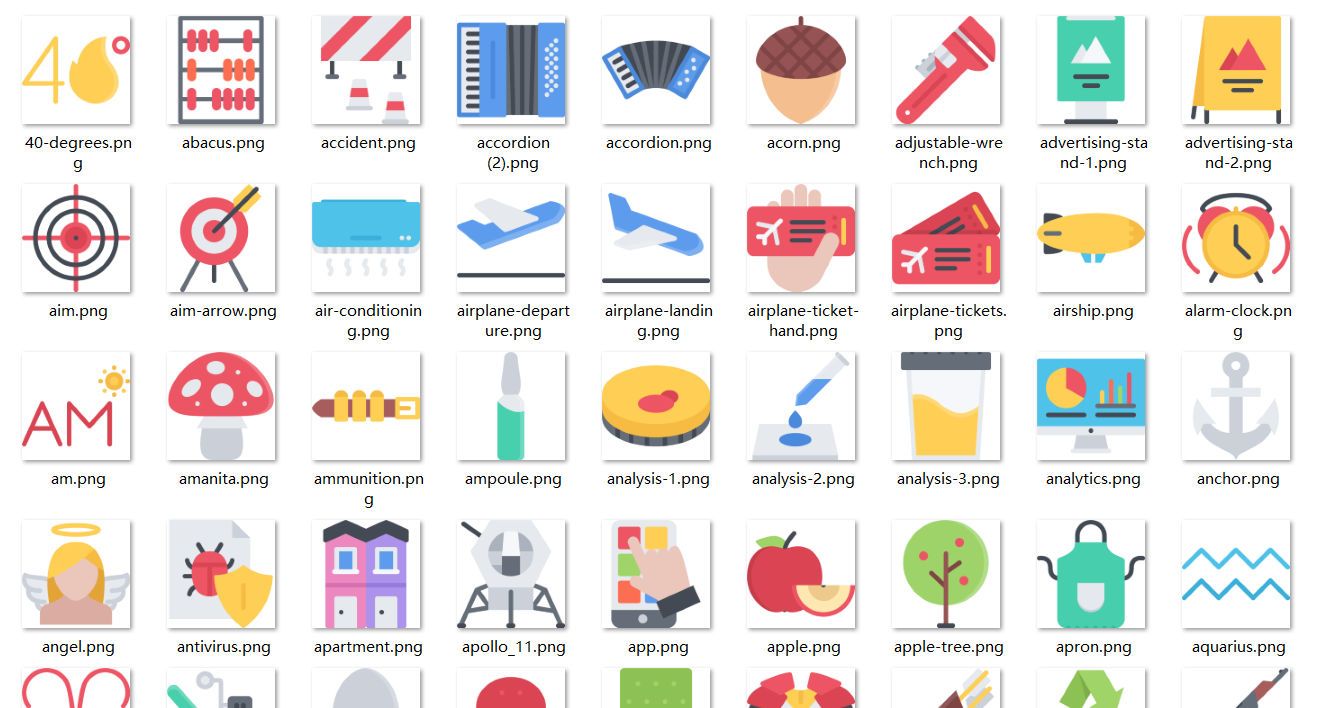Select accident.png image file
The height and width of the screenshot is (708, 1319).
click(x=366, y=70)
